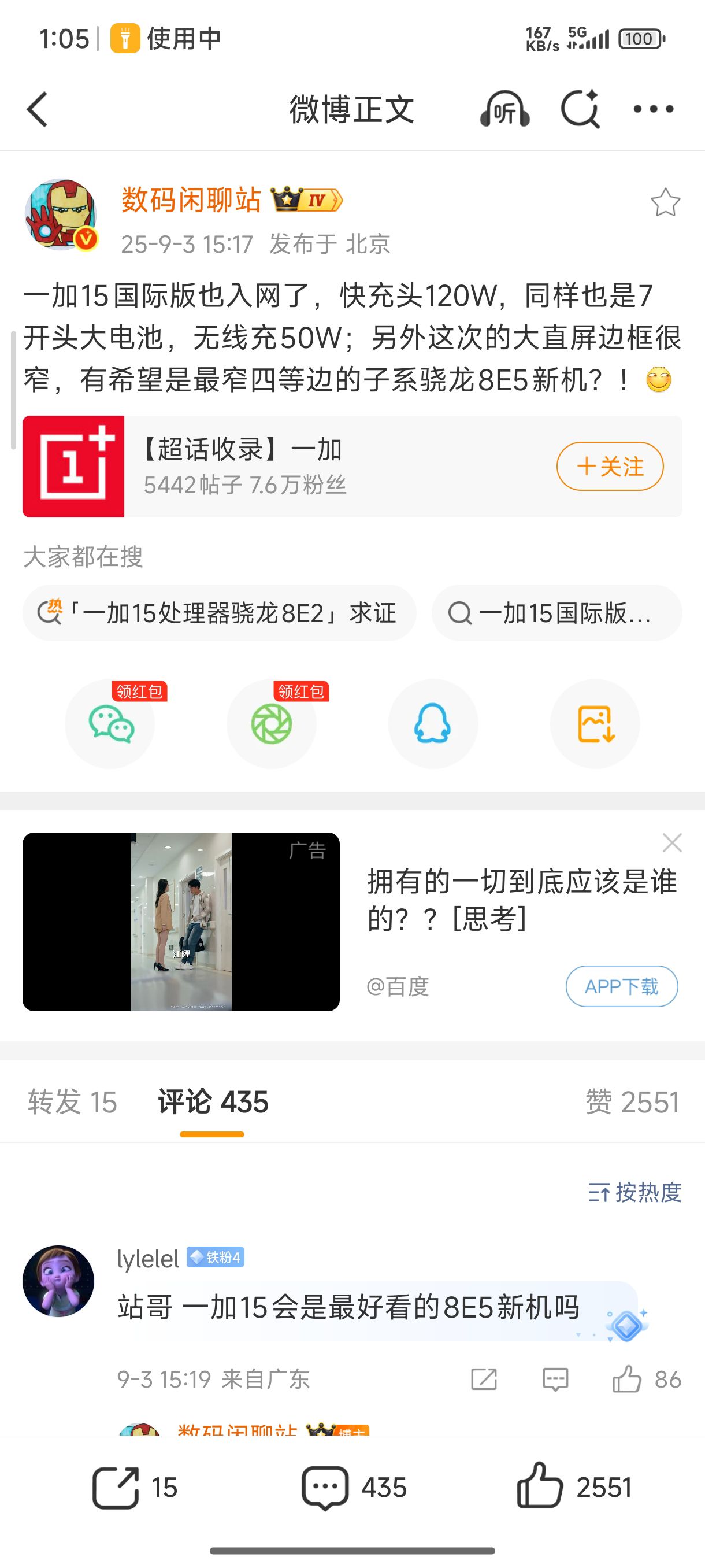Share the post to WeChat
This screenshot has width=705, height=1568.
coord(111,724)
